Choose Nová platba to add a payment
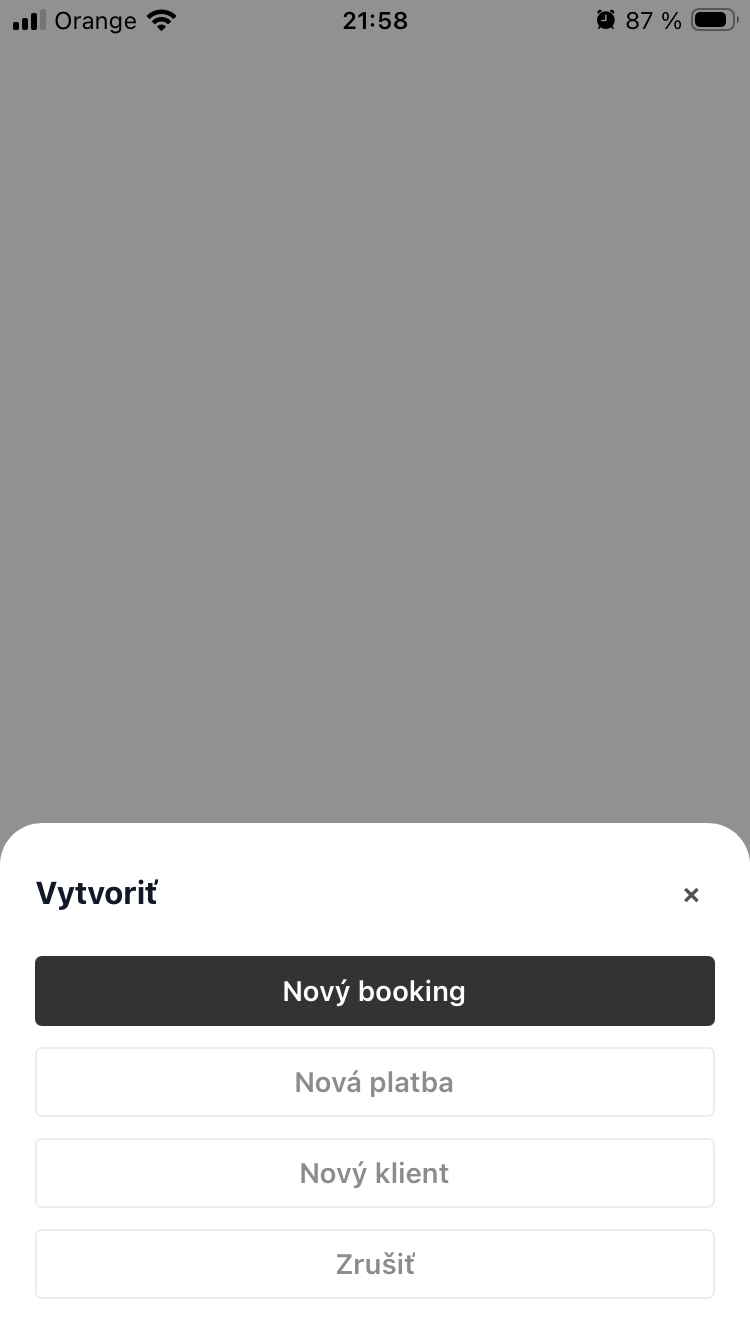The image size is (750, 1334). click(x=375, y=1082)
